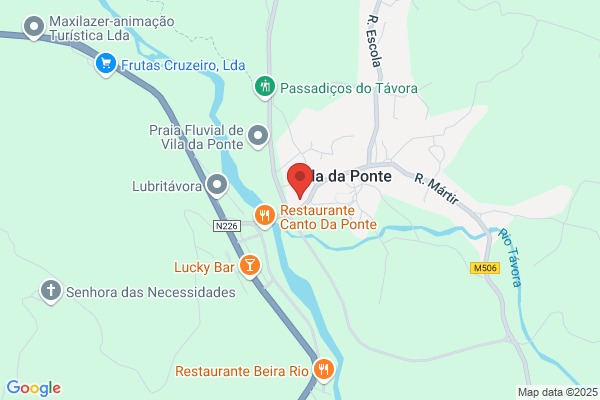Screen dimensions: 600x400
Task: Tap the Lucky Bar cocktail marker
Action: (x=250, y=266)
